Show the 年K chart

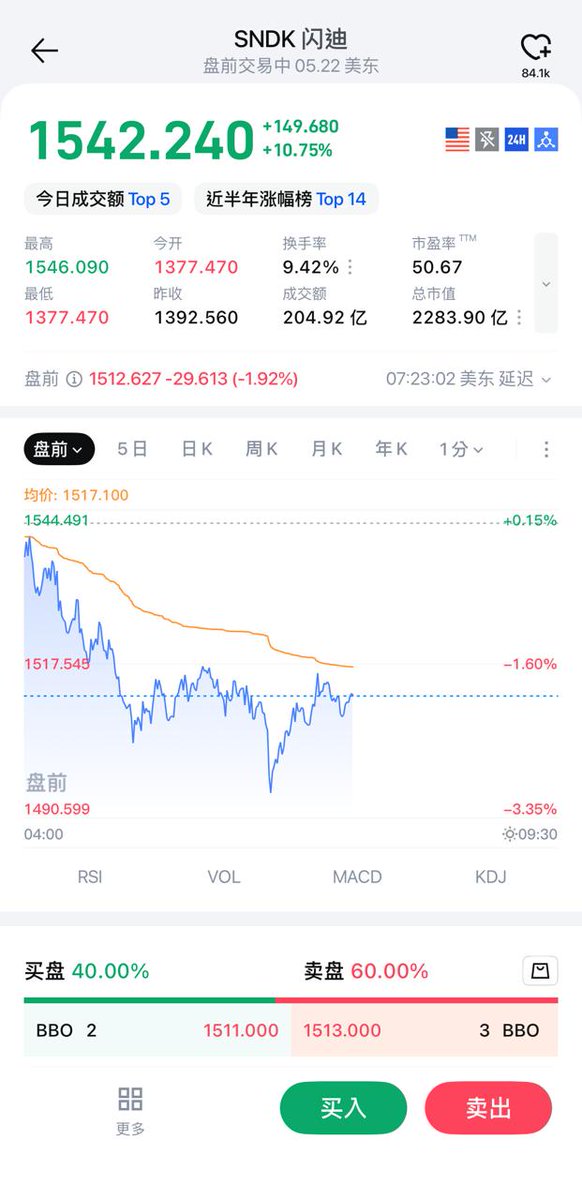click(x=391, y=449)
